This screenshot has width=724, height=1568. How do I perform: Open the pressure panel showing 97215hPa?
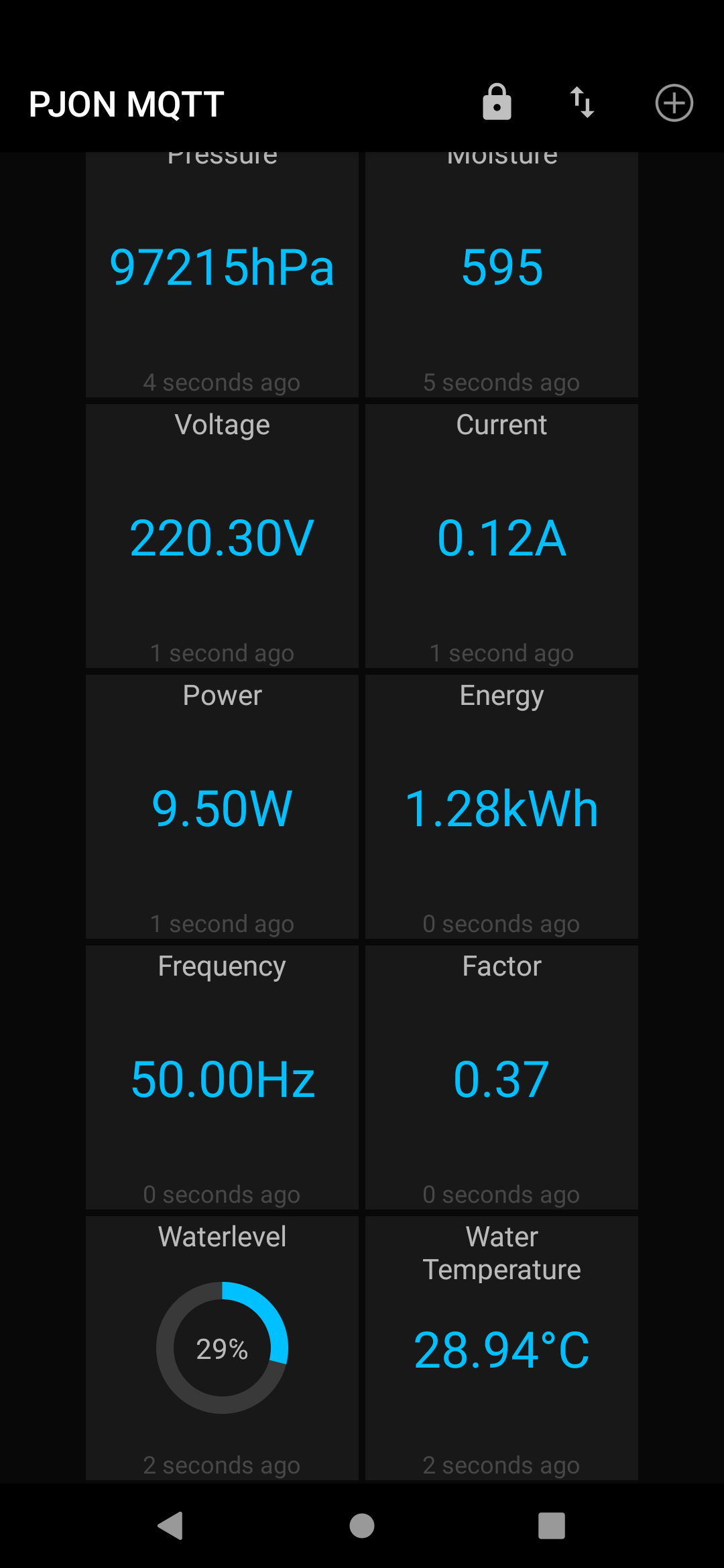click(x=222, y=275)
